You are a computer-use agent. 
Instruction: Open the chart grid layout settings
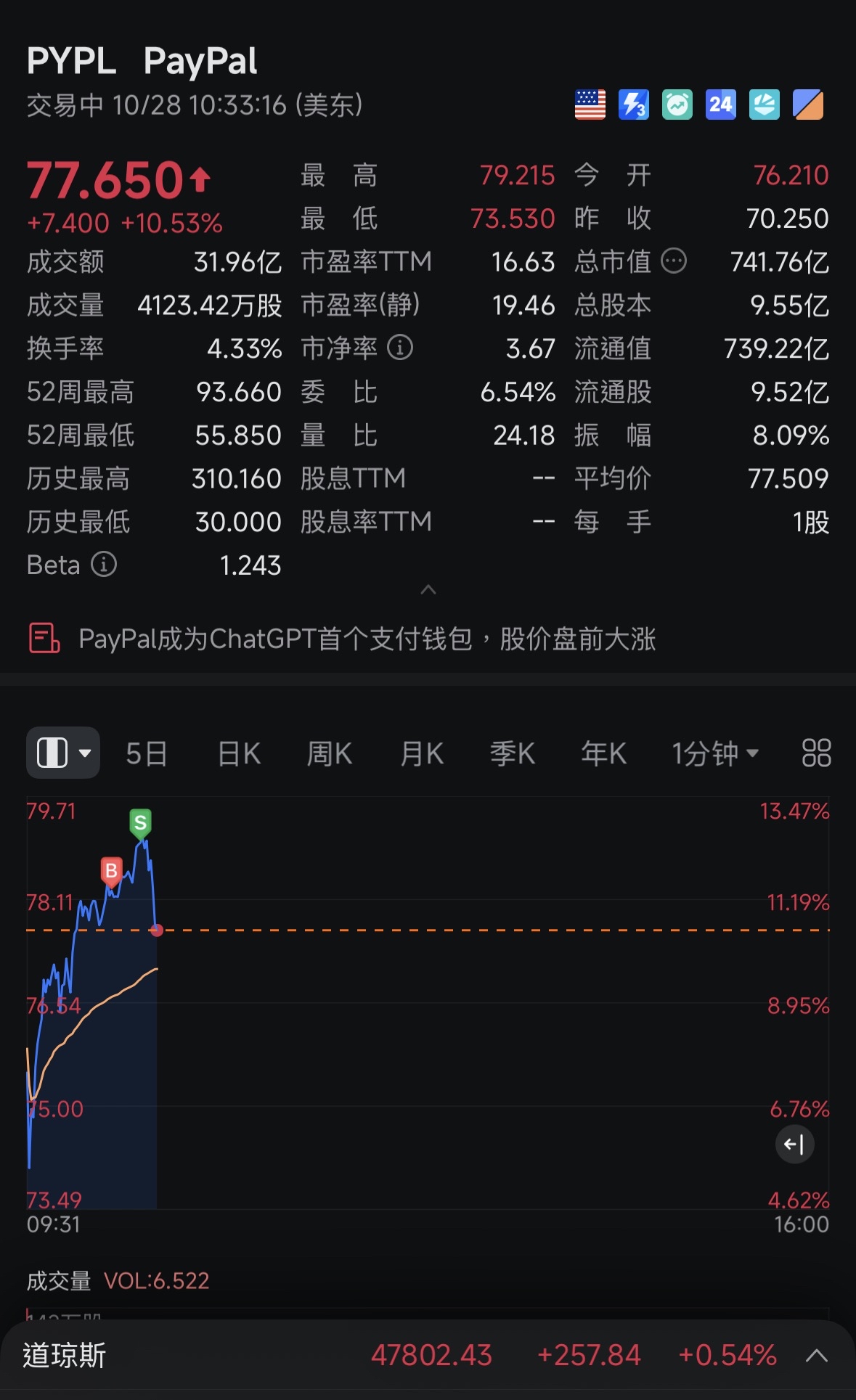[x=816, y=753]
